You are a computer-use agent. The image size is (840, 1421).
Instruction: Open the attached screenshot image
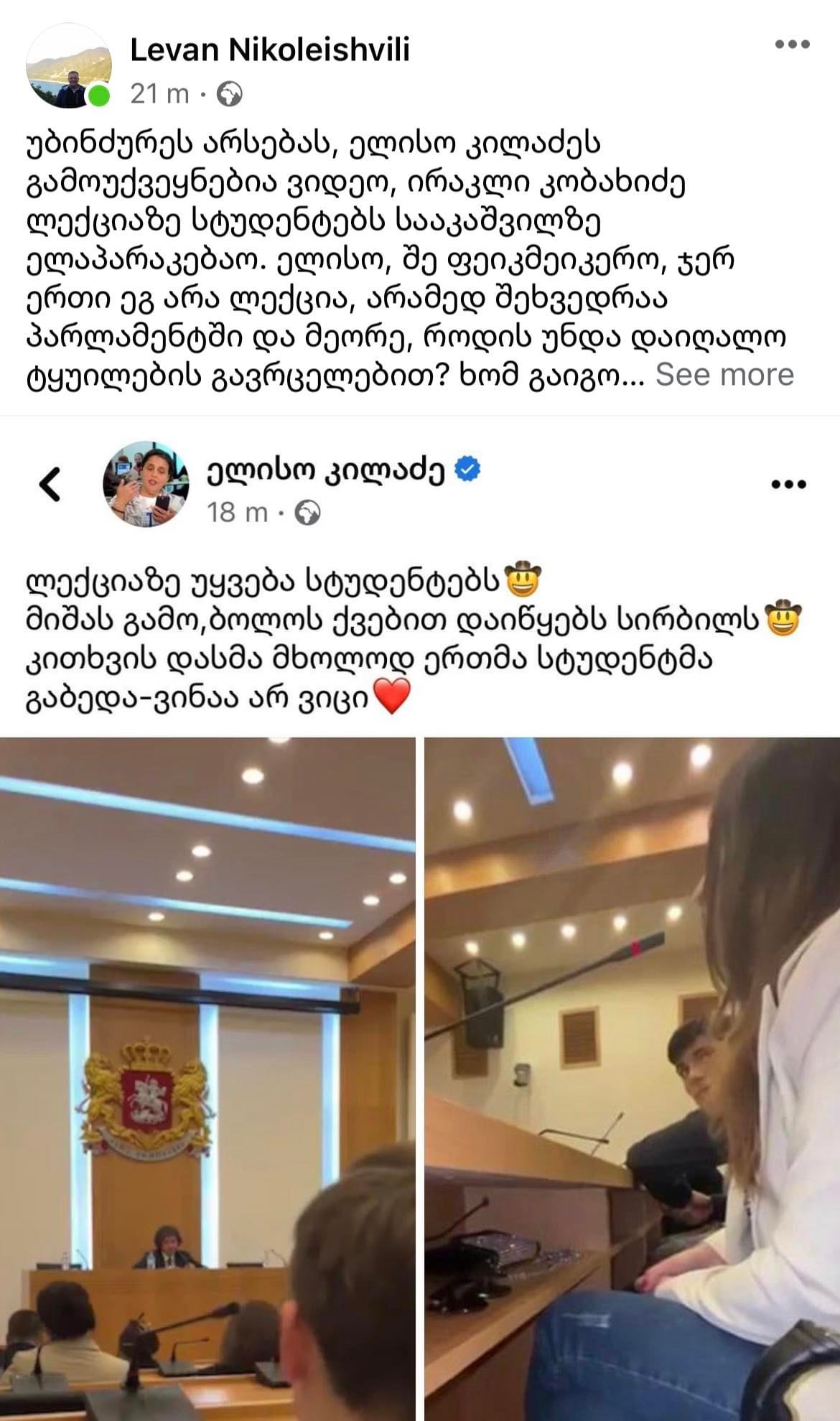click(x=420, y=918)
